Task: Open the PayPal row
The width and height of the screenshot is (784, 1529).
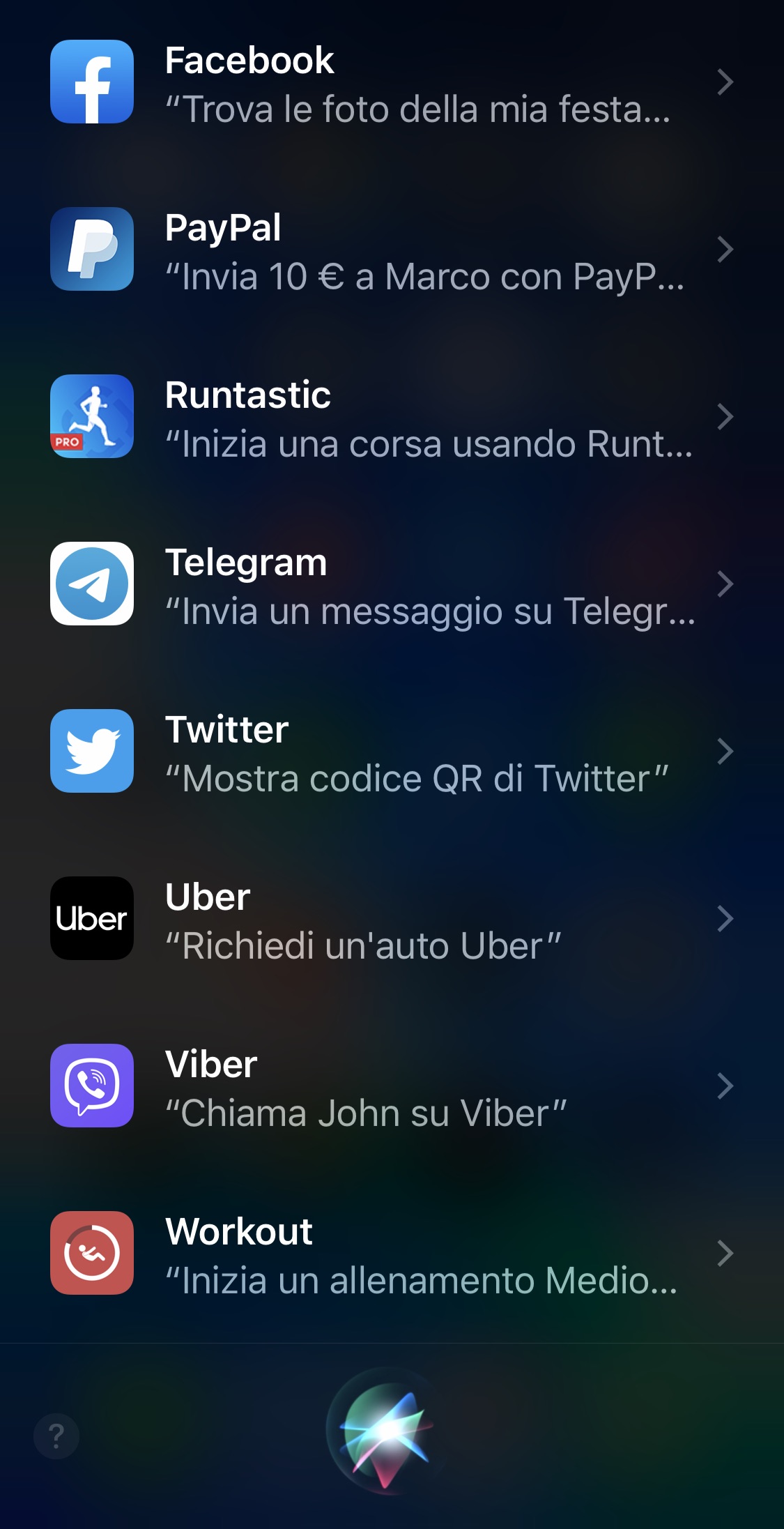Action: pyautogui.click(x=392, y=250)
